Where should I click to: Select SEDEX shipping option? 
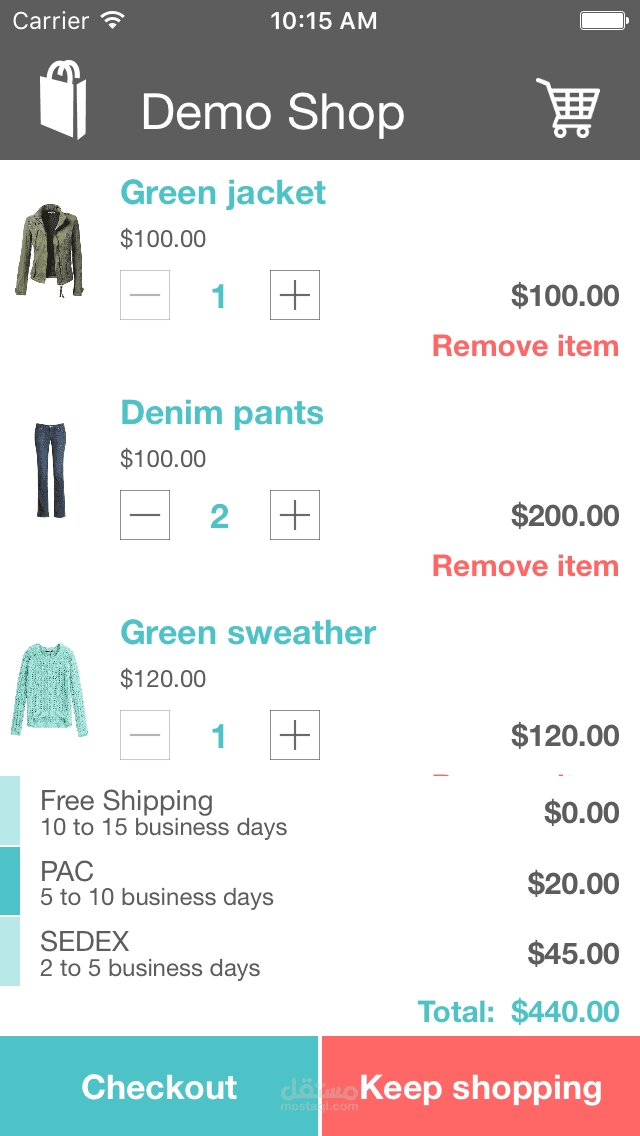click(x=320, y=952)
